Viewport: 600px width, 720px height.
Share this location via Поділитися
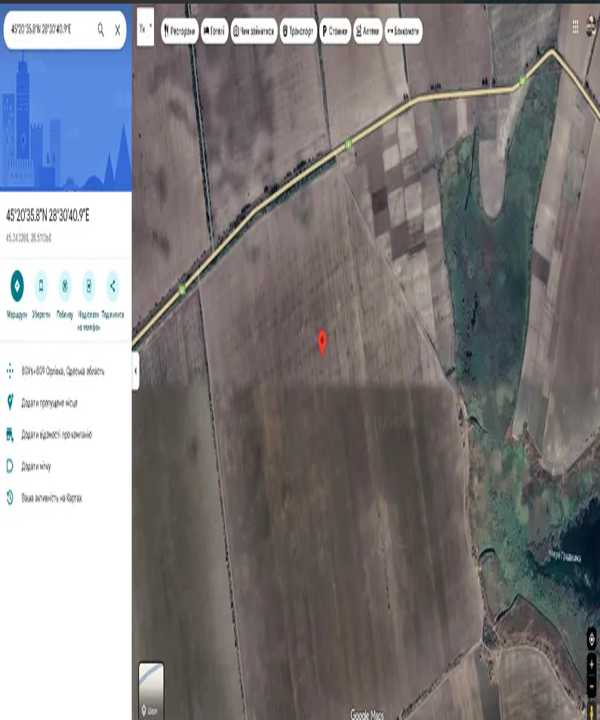click(112, 286)
